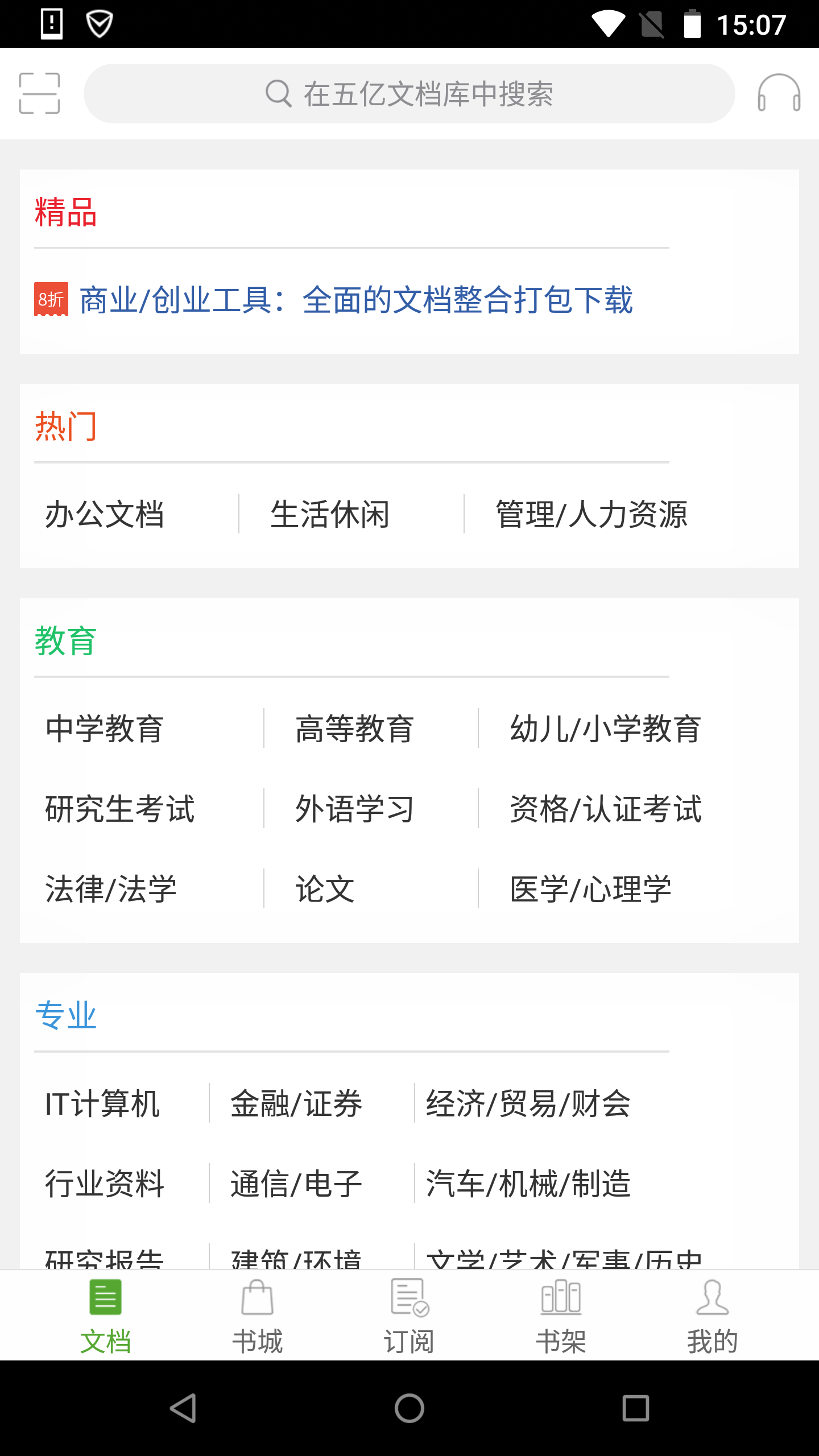The image size is (819, 1456).
Task: Open 法律/法学 documents
Action: pos(111,889)
